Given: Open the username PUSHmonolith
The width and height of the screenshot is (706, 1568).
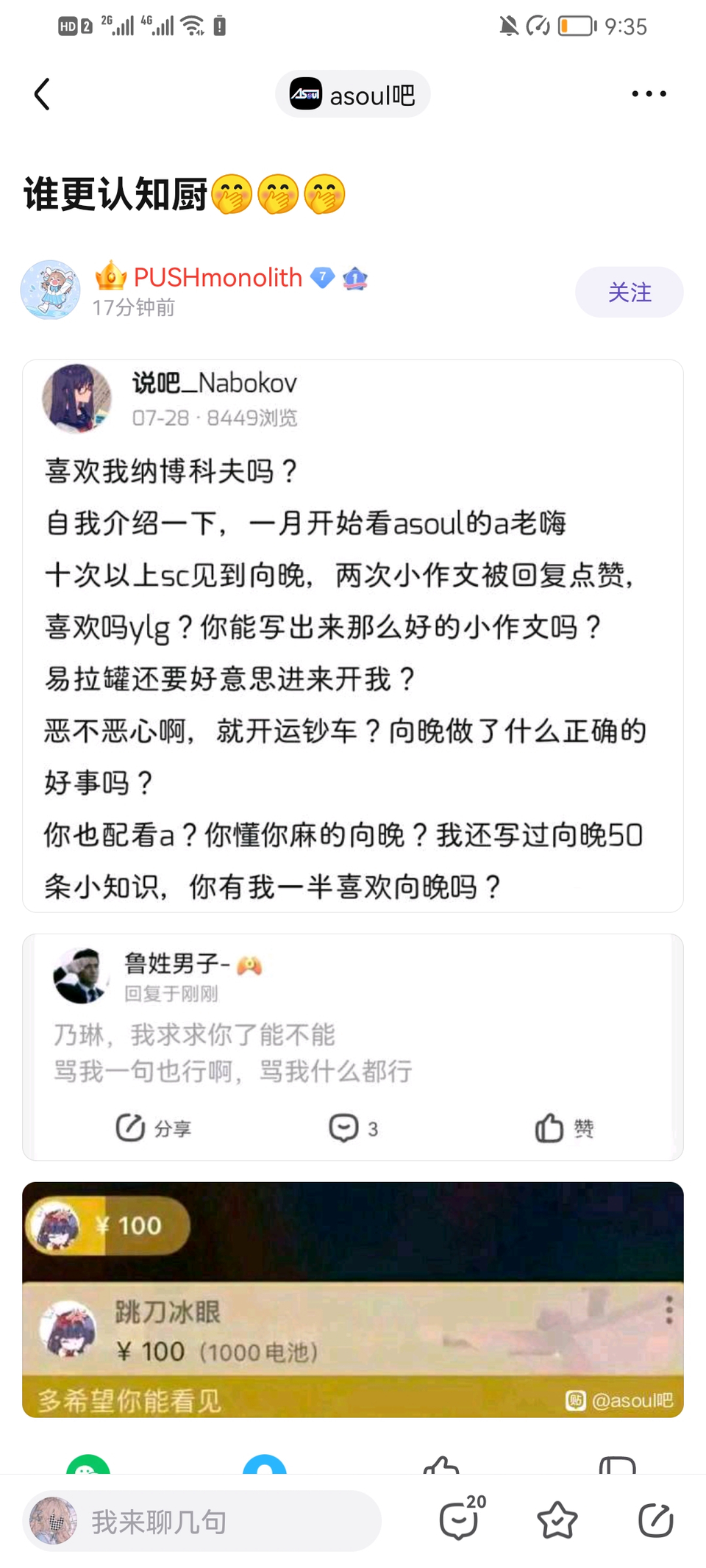Looking at the screenshot, I should [218, 277].
